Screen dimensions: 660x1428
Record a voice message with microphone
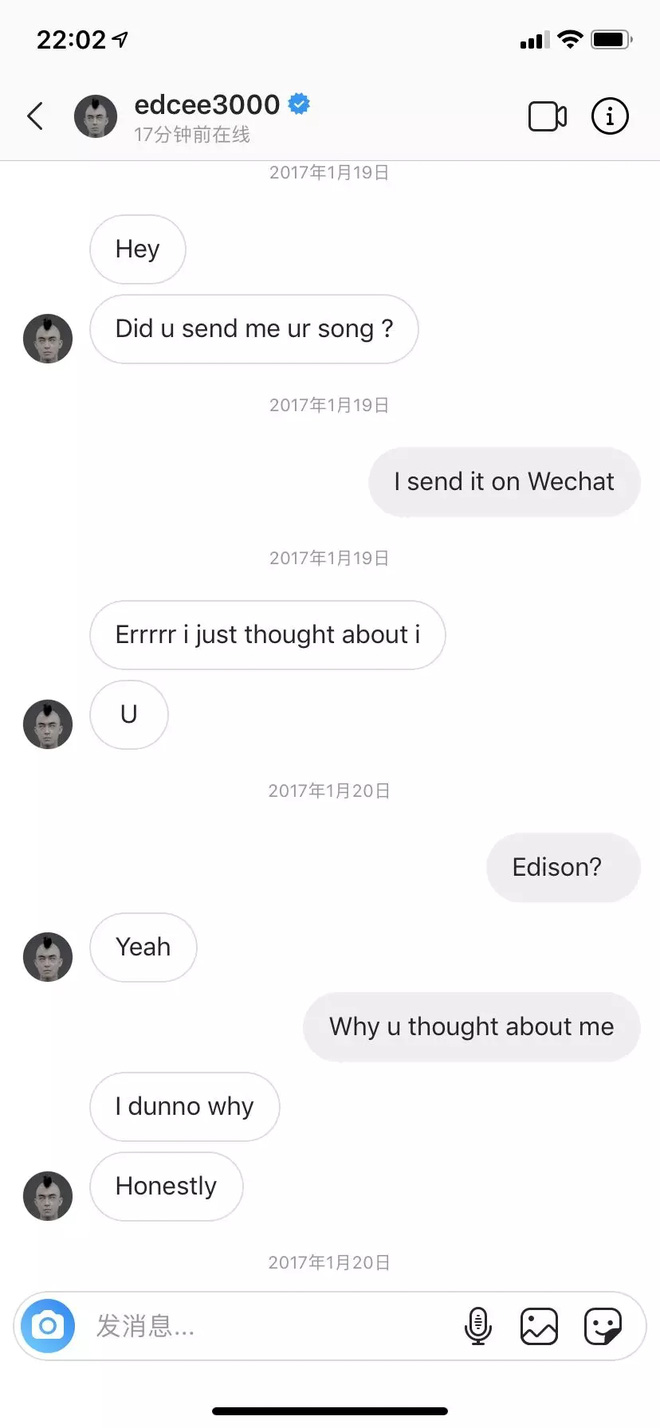click(478, 1327)
